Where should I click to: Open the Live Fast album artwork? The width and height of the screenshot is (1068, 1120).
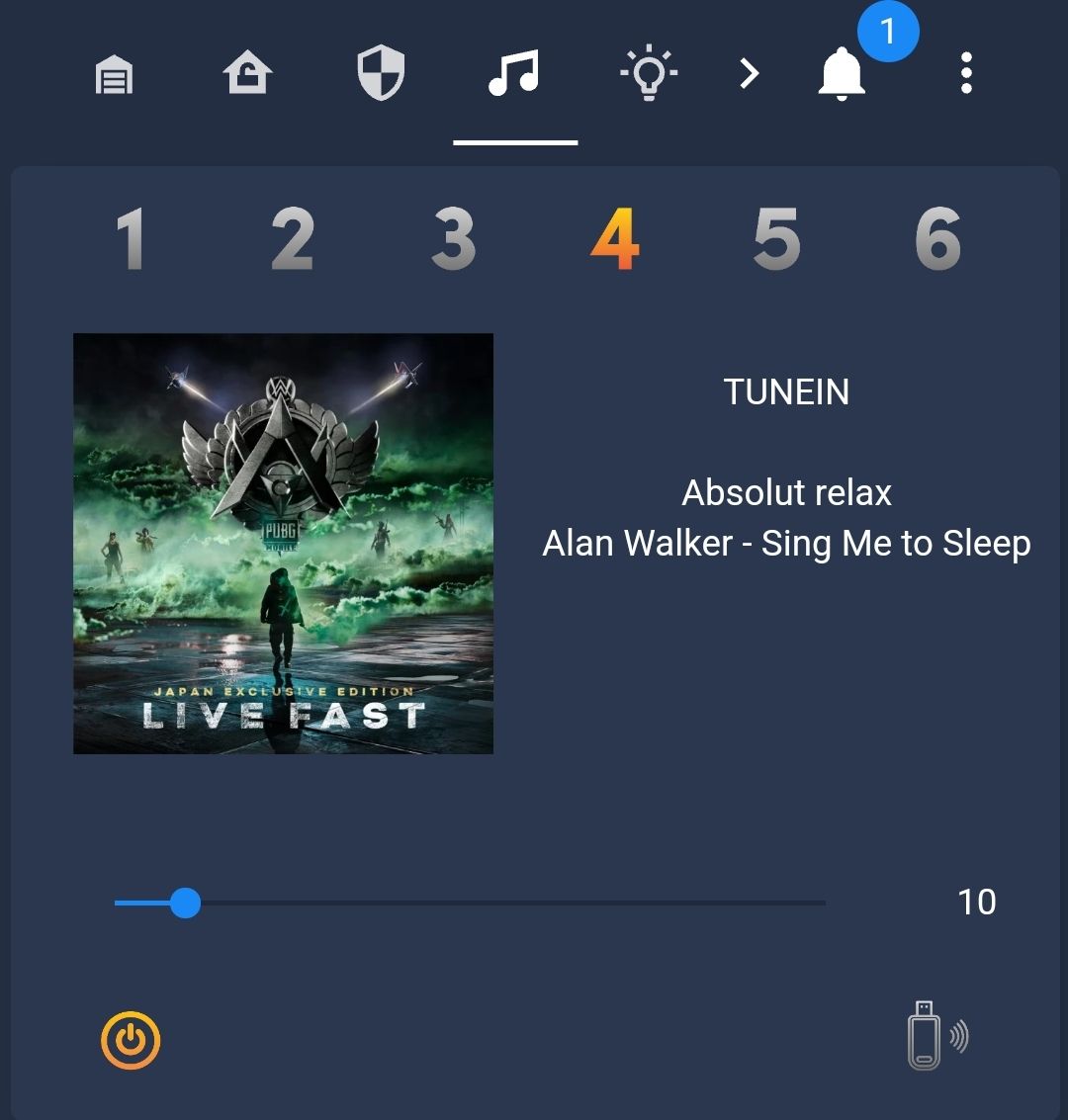283,544
